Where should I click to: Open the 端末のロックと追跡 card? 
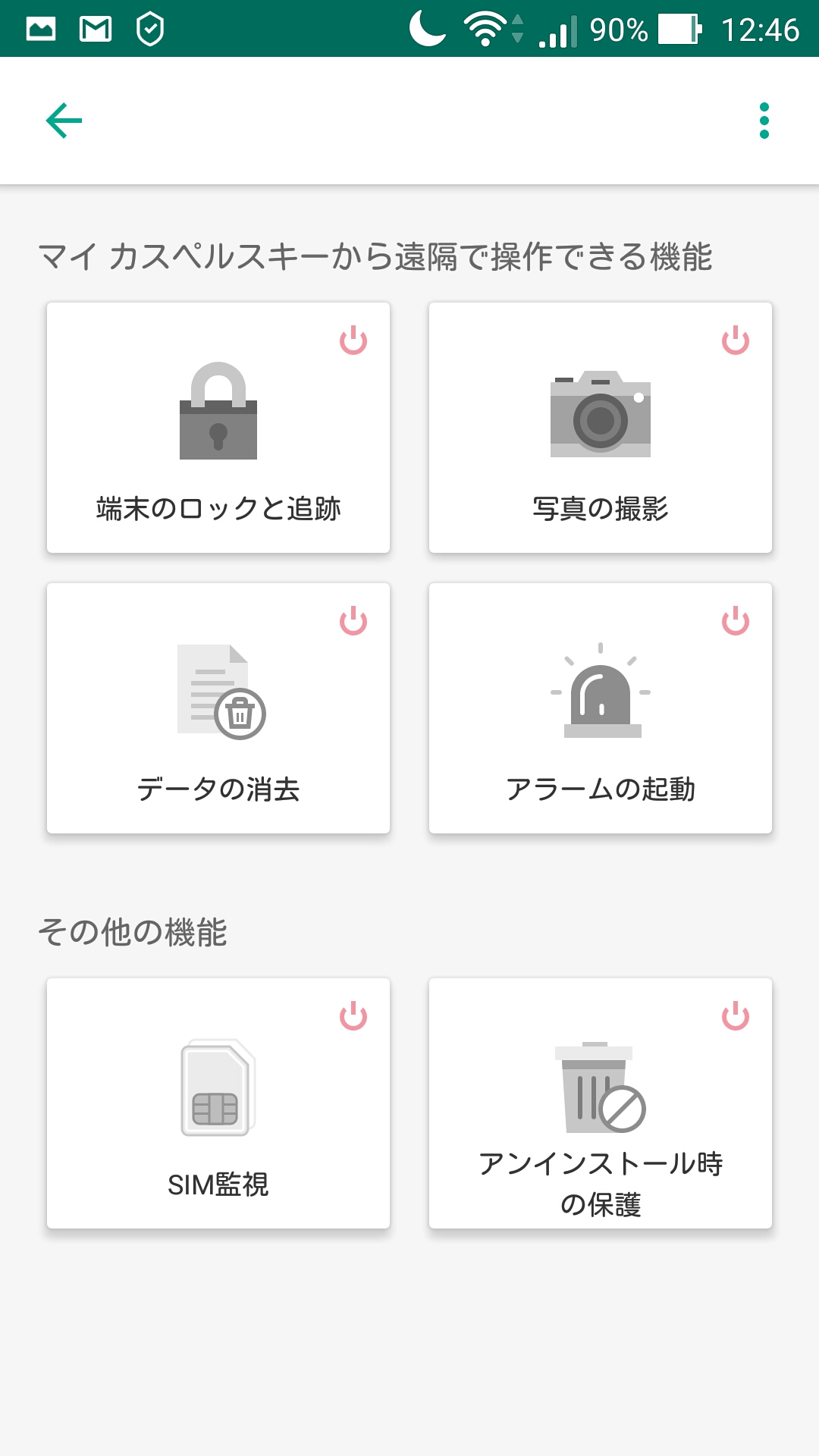pyautogui.click(x=218, y=428)
